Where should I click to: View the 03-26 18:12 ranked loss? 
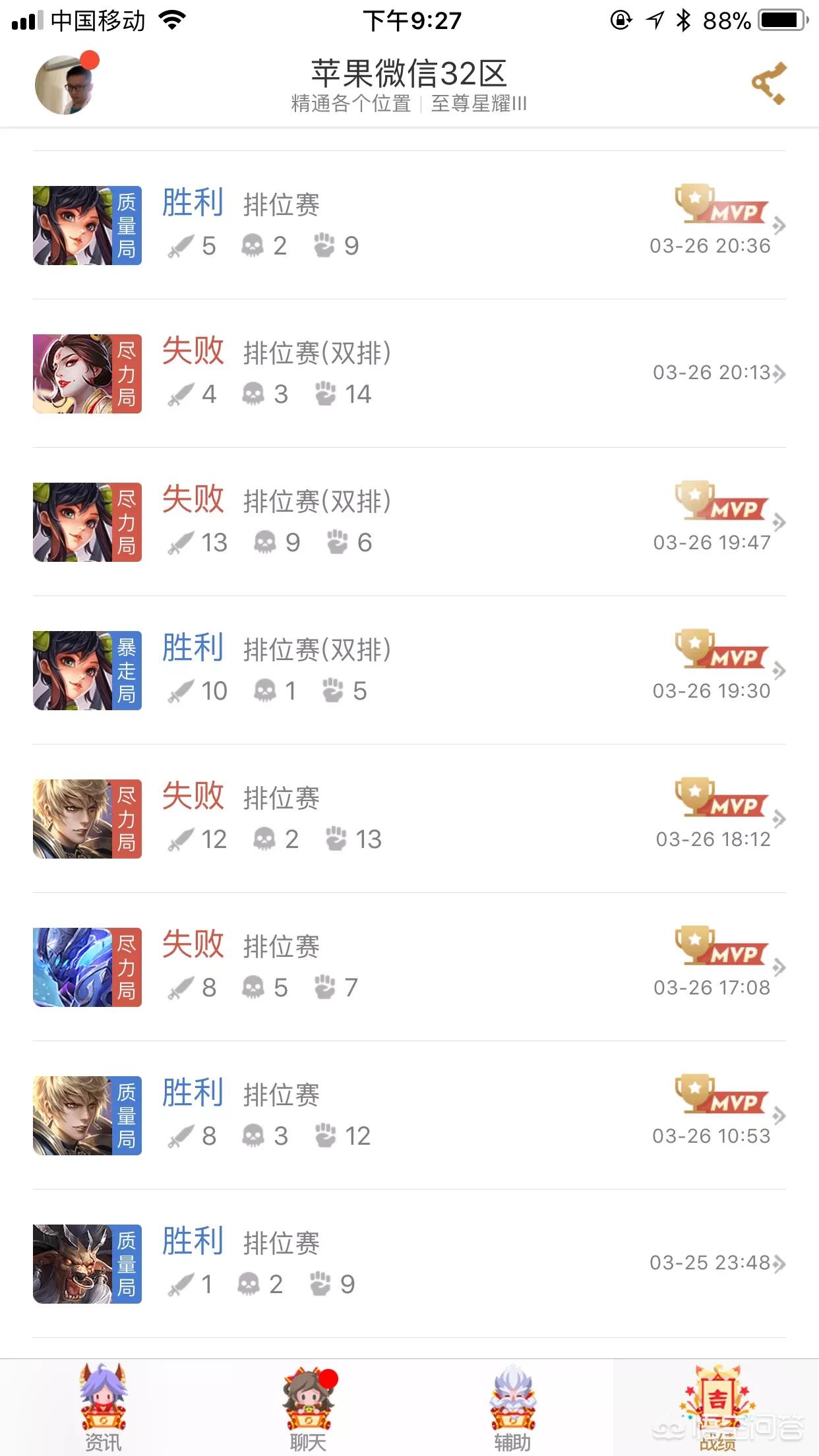click(409, 819)
